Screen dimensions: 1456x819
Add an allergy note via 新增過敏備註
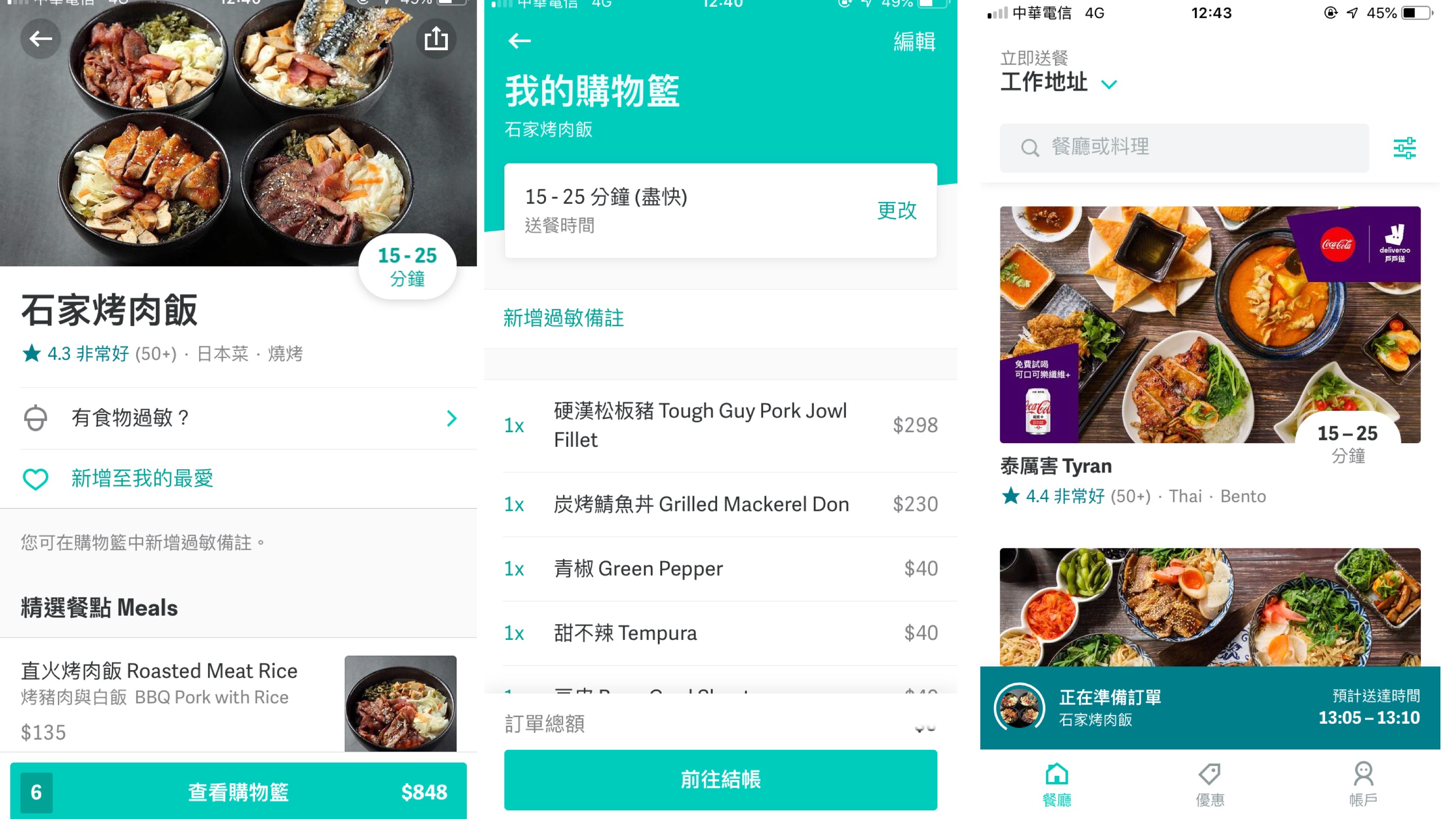[564, 318]
